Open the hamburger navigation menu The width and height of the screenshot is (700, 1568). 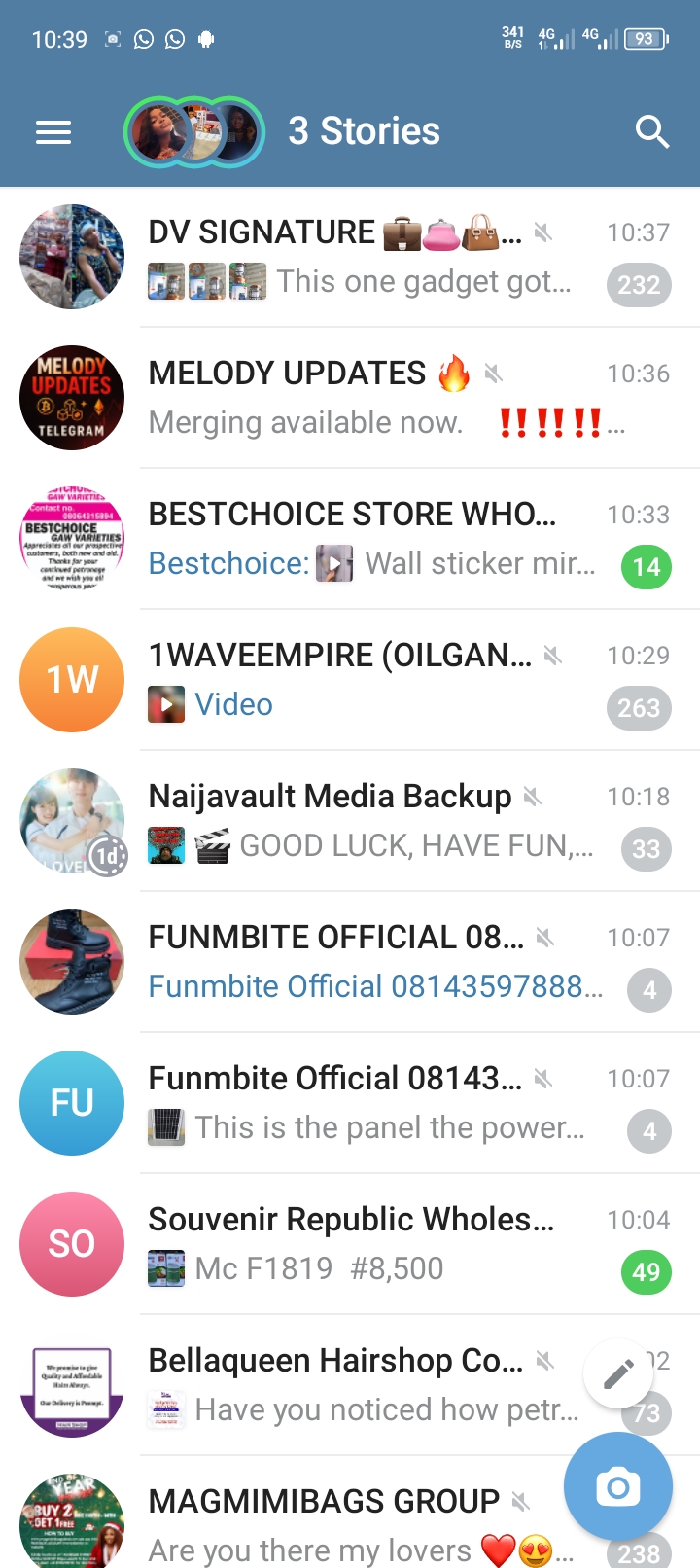(53, 131)
